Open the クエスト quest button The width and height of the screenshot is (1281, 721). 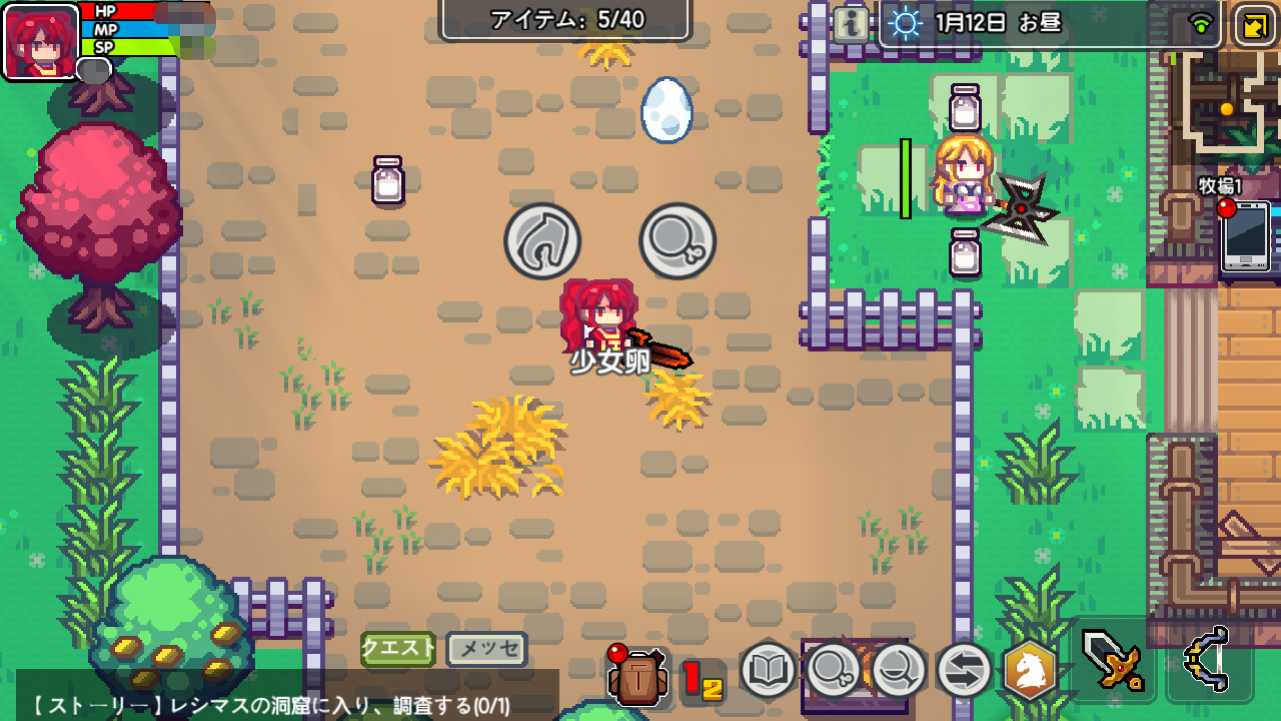[x=398, y=649]
